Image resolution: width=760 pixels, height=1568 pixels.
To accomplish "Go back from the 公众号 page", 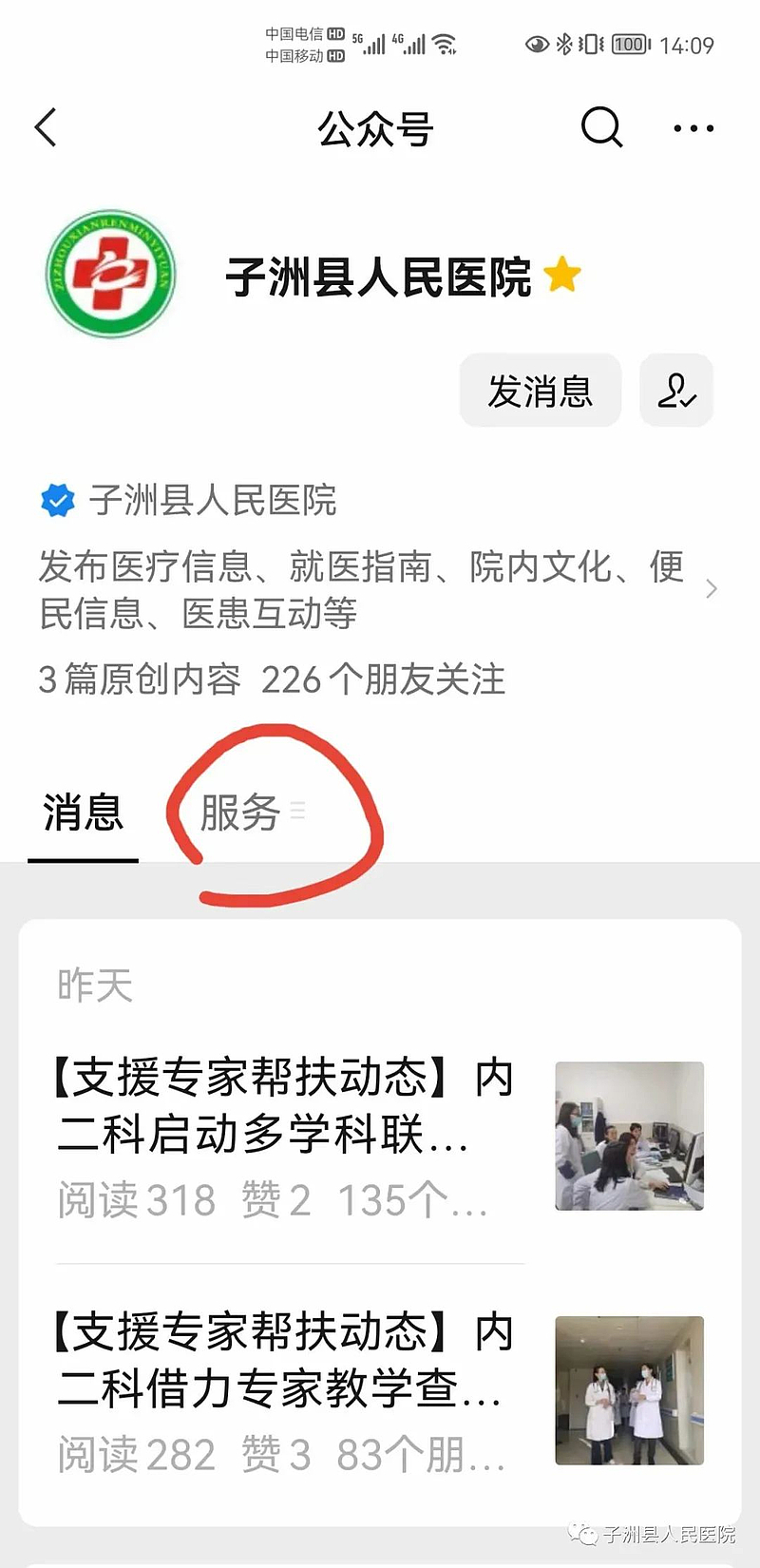I will coord(46,127).
